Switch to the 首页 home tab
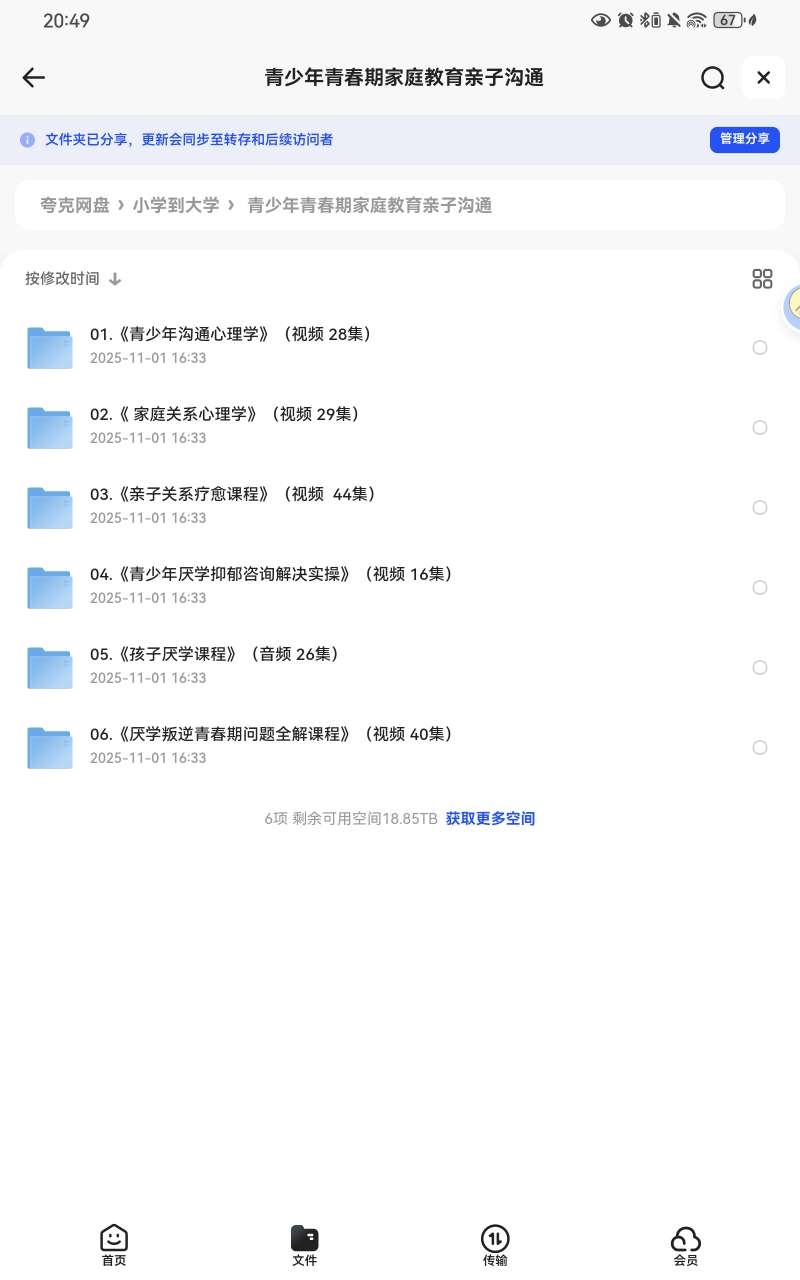This screenshot has height=1280, width=800. point(113,1245)
